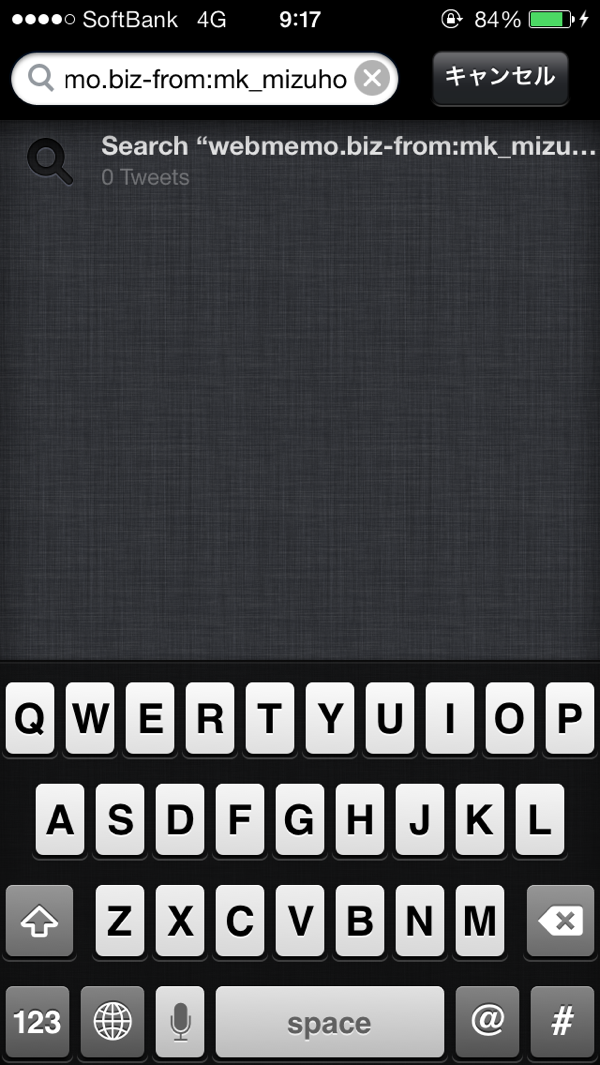Insert @ from the keyboard
This screenshot has height=1065, width=600.
(487, 1022)
